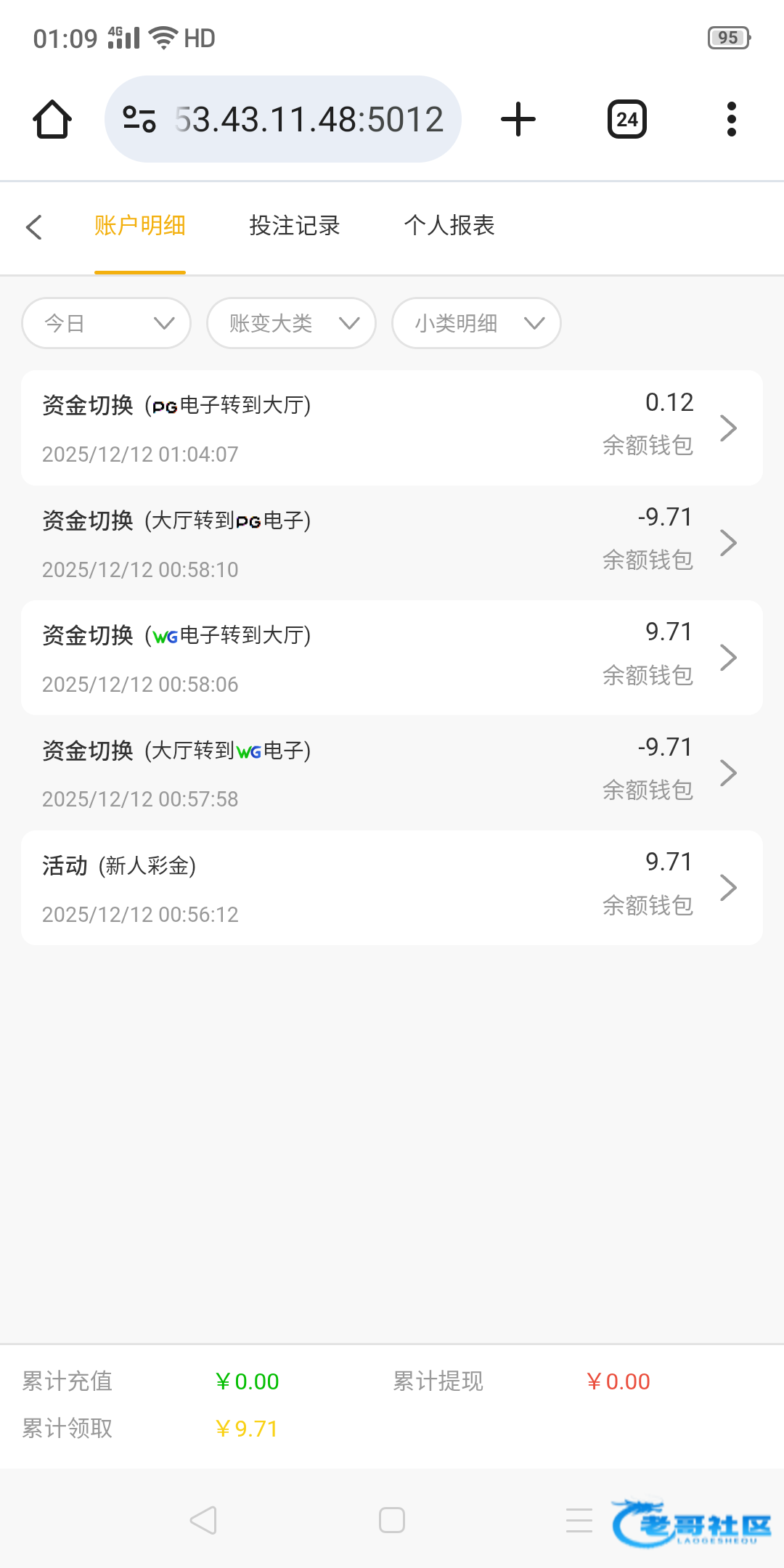Open the 账变大类 filter dropdown

pyautogui.click(x=291, y=323)
